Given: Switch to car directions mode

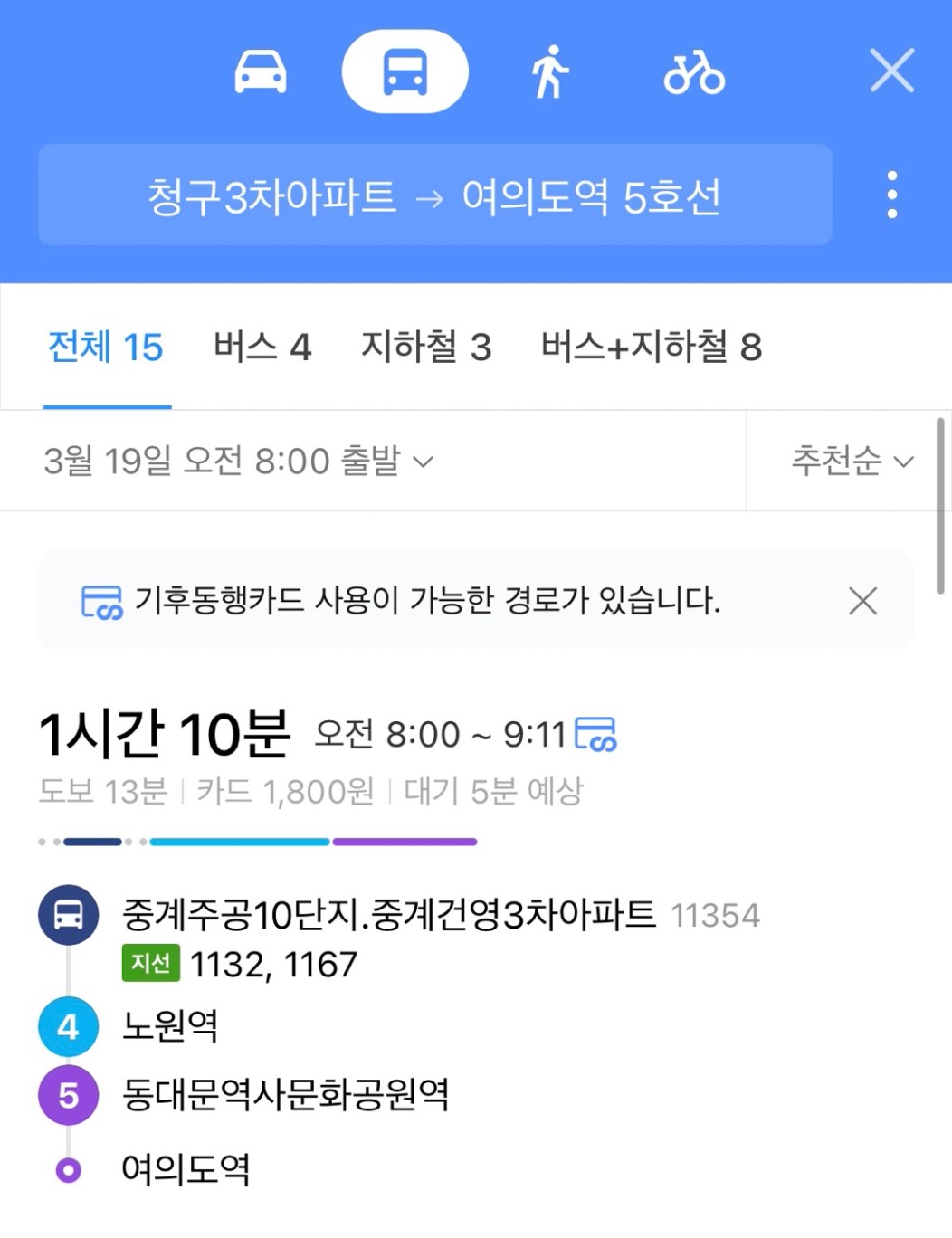Looking at the screenshot, I should pos(261,71).
